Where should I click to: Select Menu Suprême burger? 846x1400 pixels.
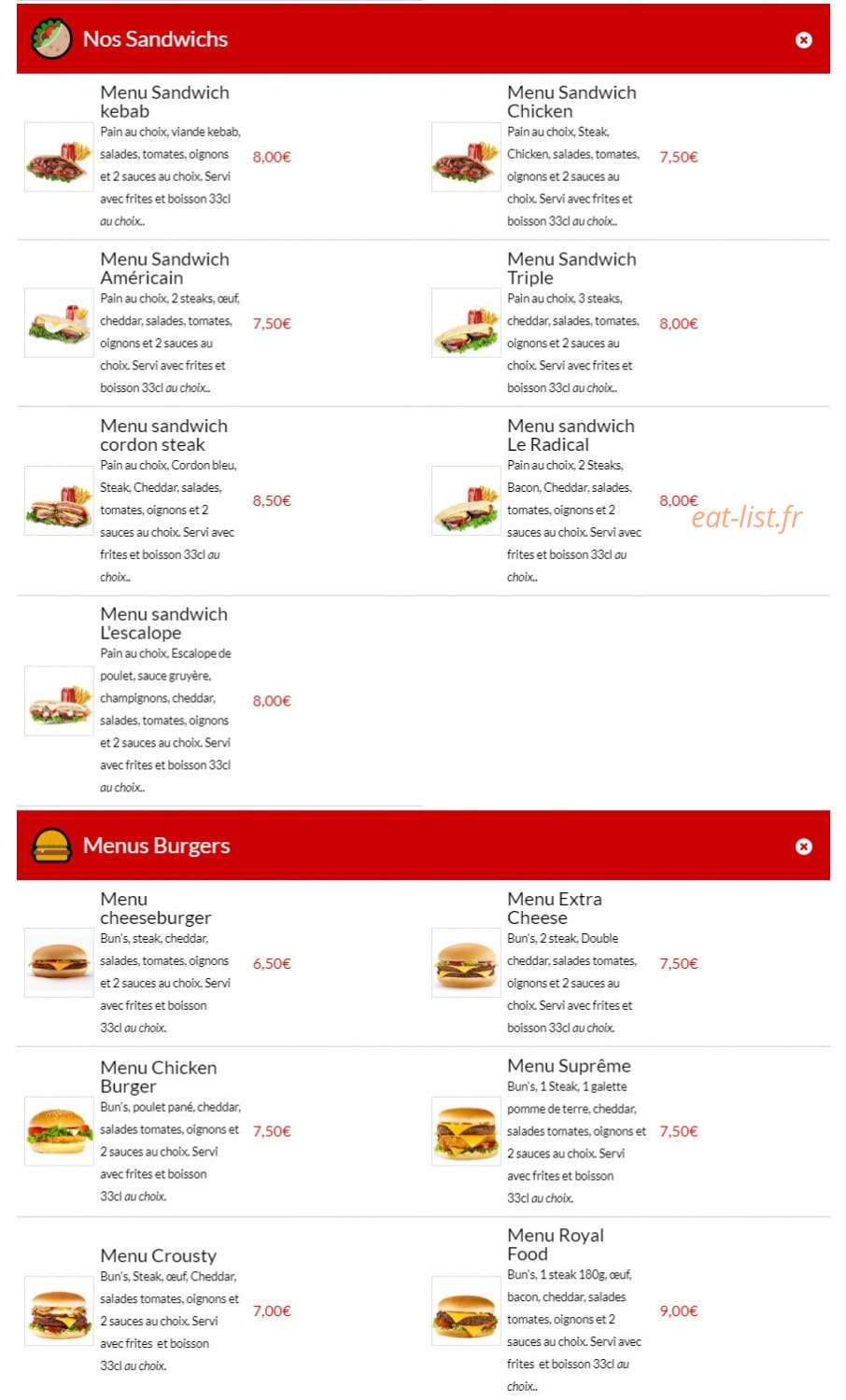pos(569,1066)
